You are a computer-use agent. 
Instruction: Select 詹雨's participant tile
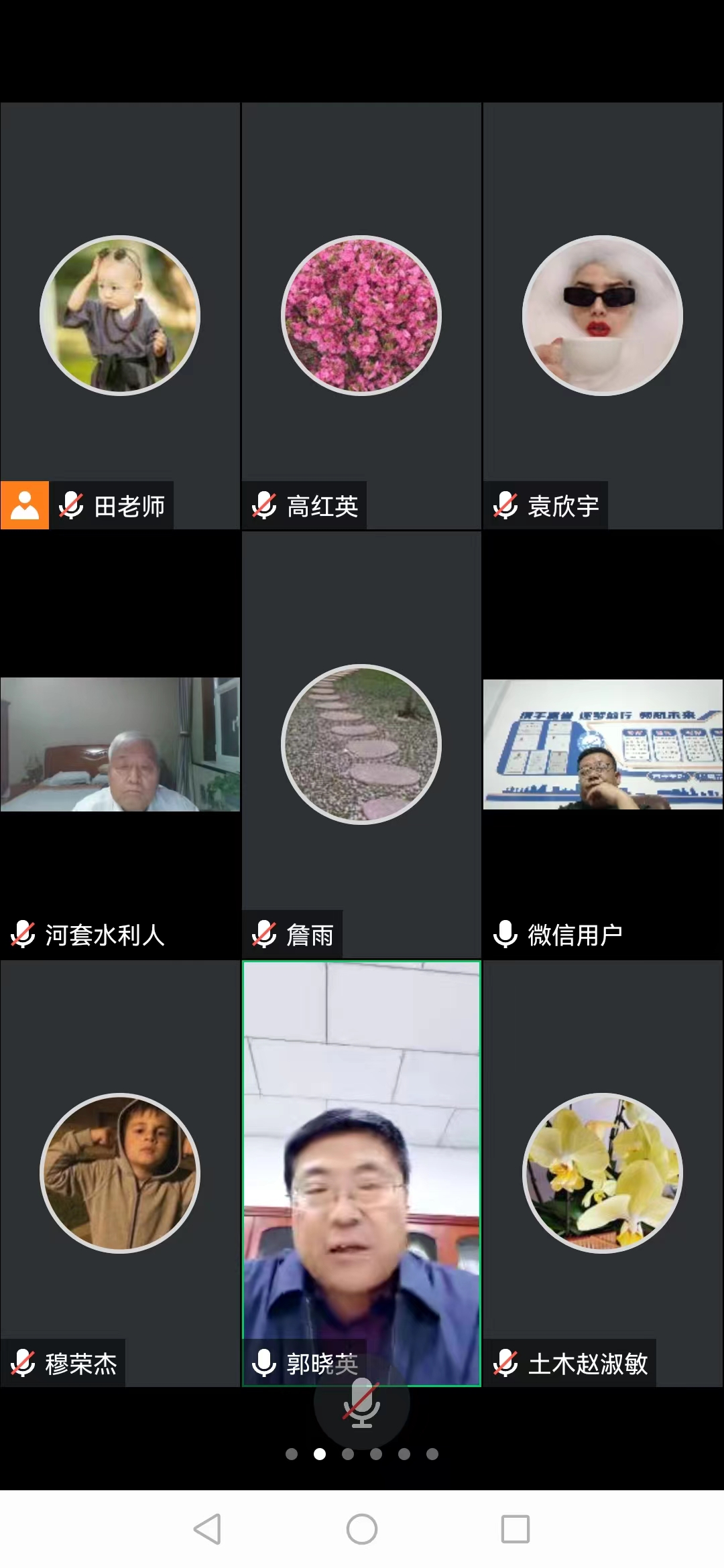click(361, 744)
